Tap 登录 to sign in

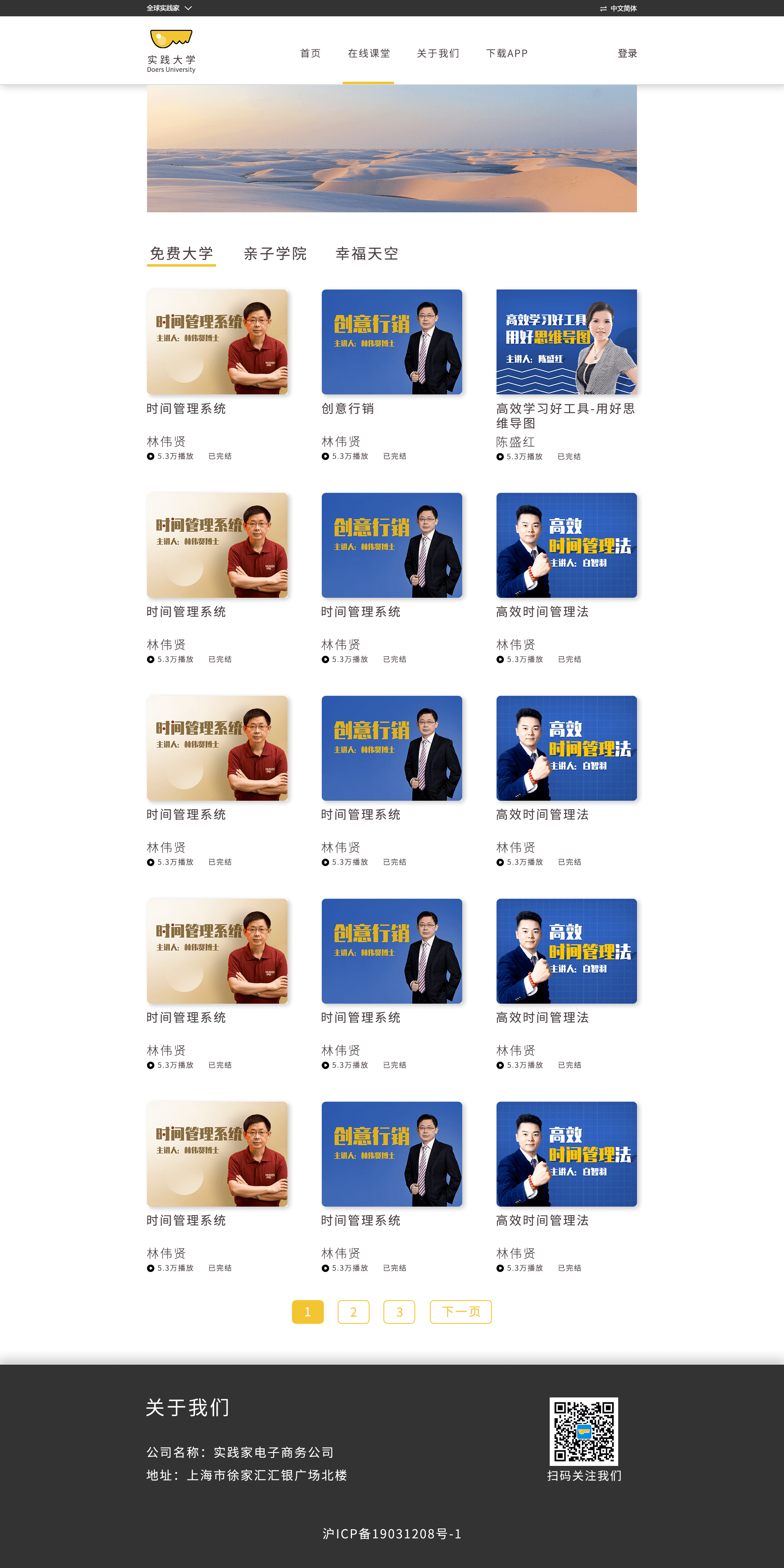click(x=628, y=53)
